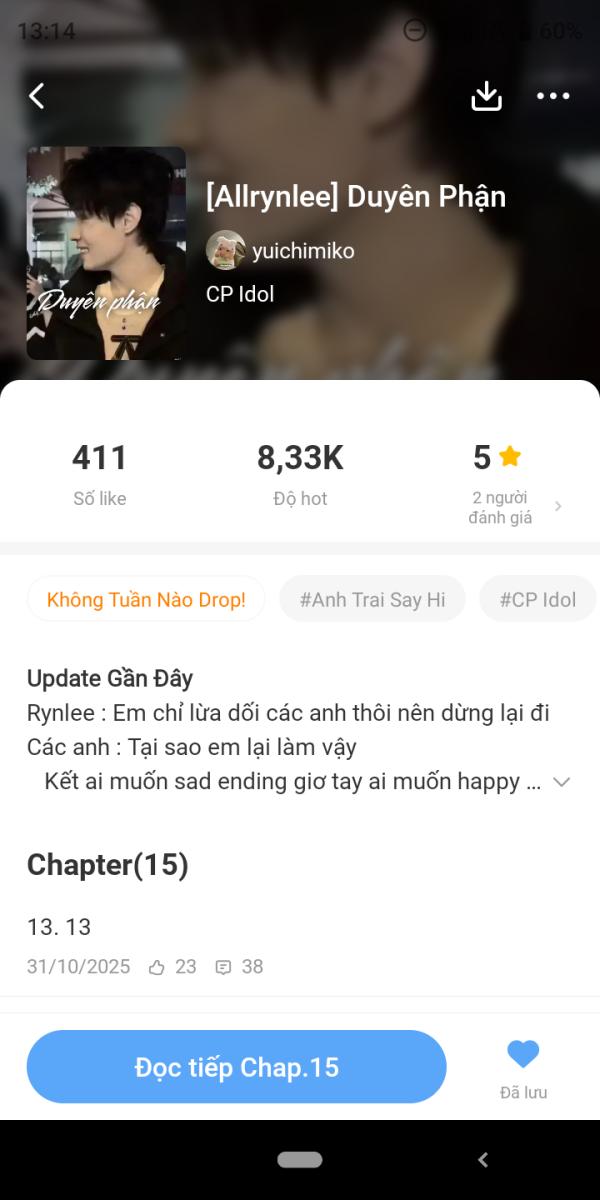Select the Không Tuần Nào Drop! chip
Screen dimensions: 600x1200
coord(146,600)
